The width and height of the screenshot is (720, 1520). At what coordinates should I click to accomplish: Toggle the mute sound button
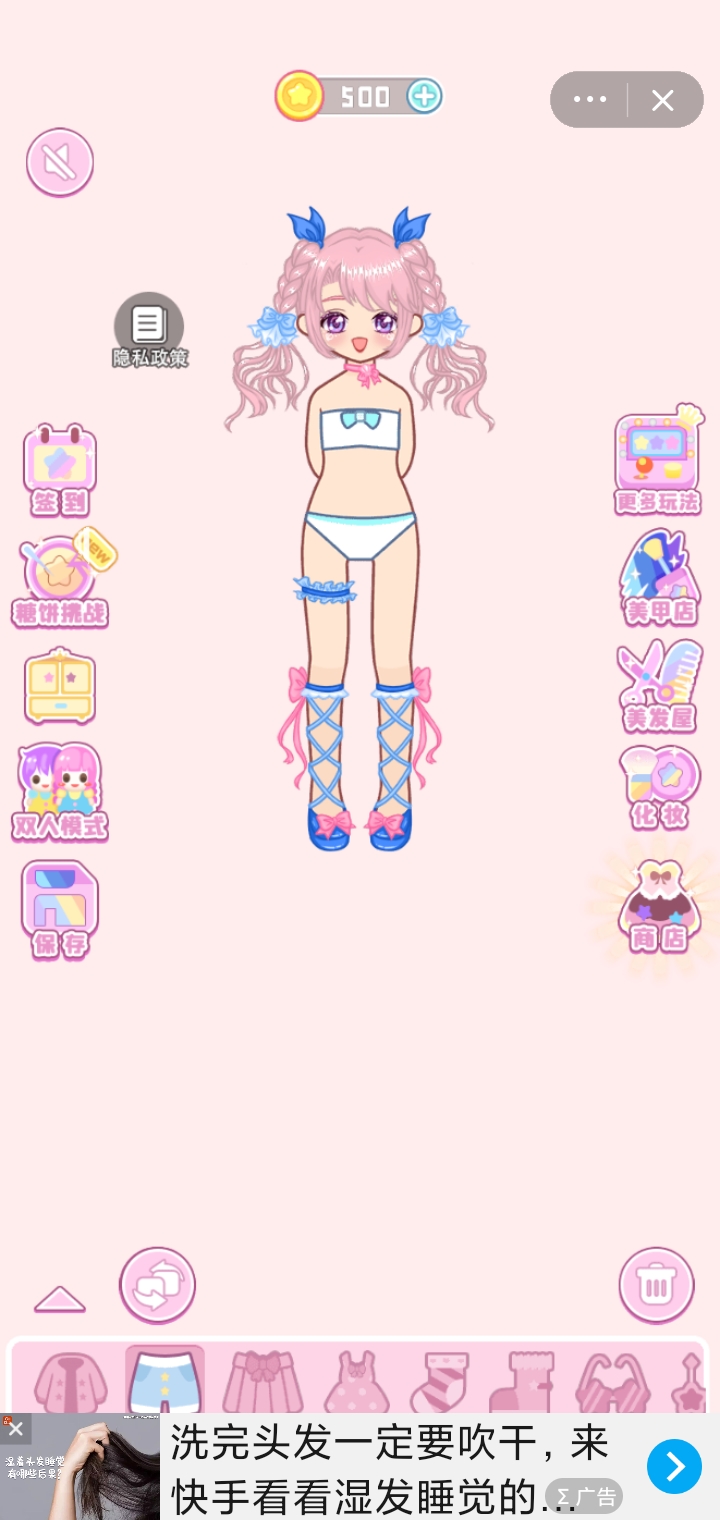coord(60,162)
